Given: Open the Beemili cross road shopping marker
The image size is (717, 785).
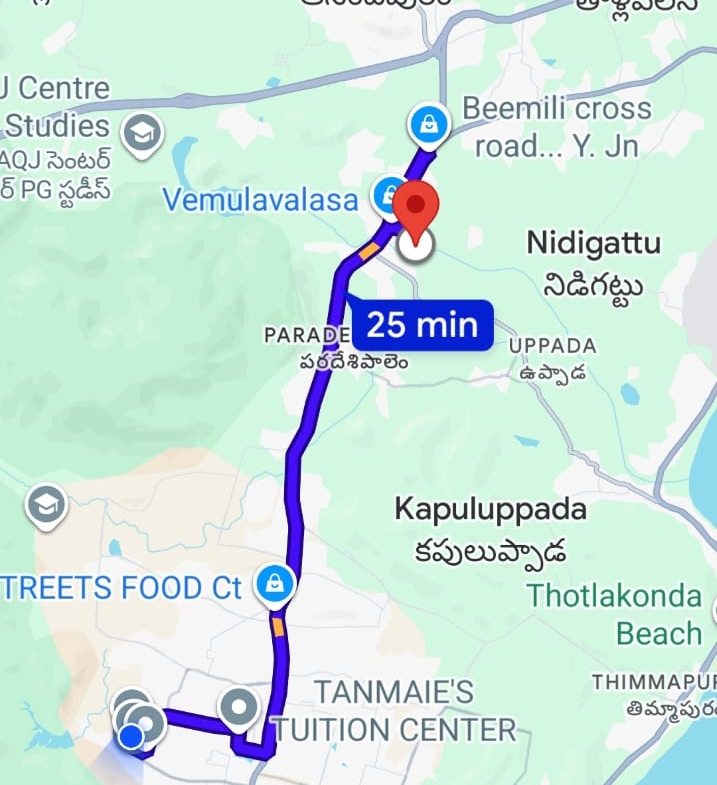Looking at the screenshot, I should [x=429, y=126].
